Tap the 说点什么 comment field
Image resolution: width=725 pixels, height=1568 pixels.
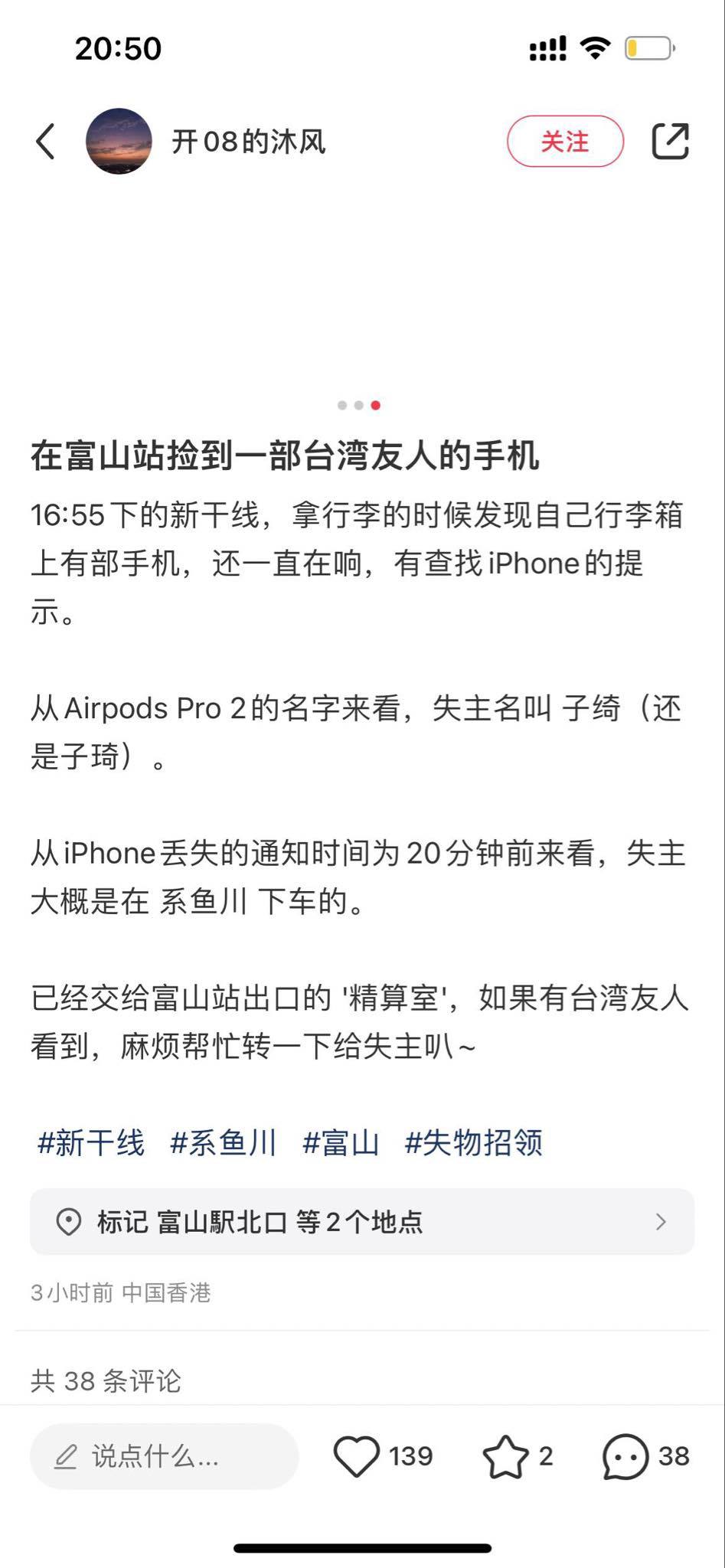tap(164, 1456)
